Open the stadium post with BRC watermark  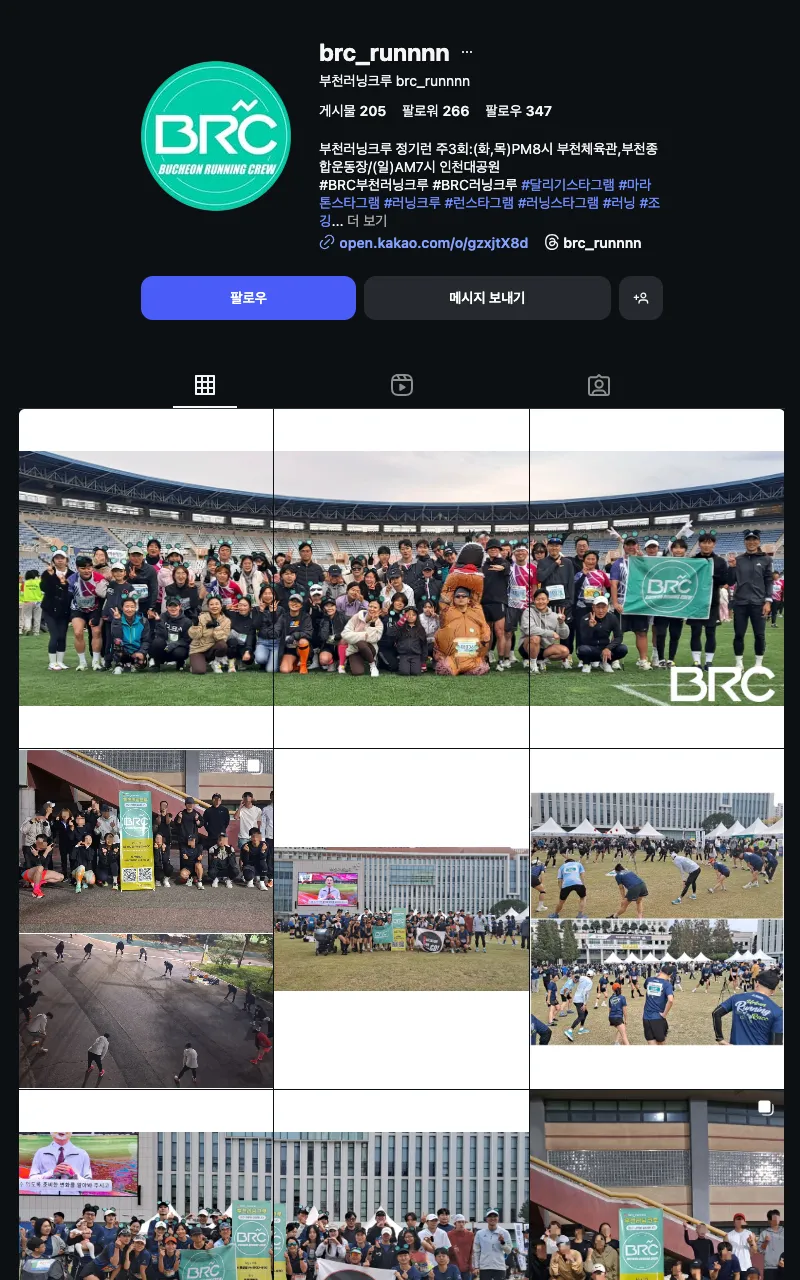657,578
